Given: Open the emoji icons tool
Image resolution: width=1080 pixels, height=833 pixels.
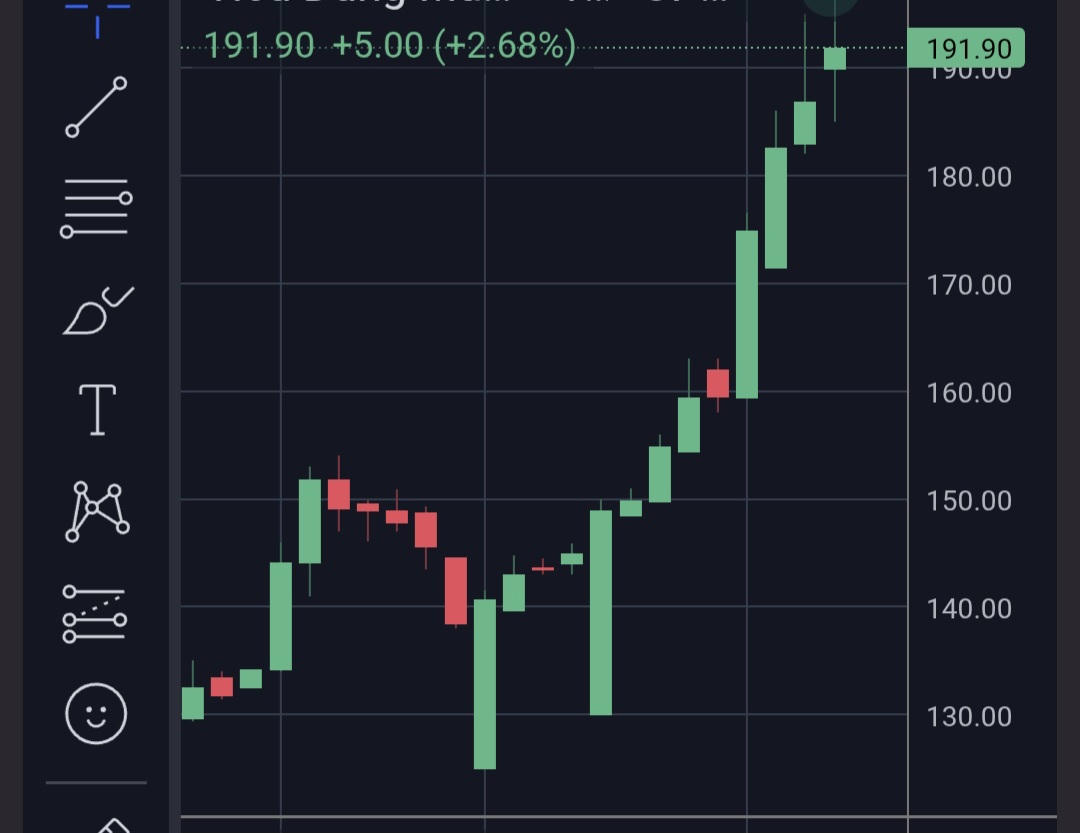Looking at the screenshot, I should 97,714.
